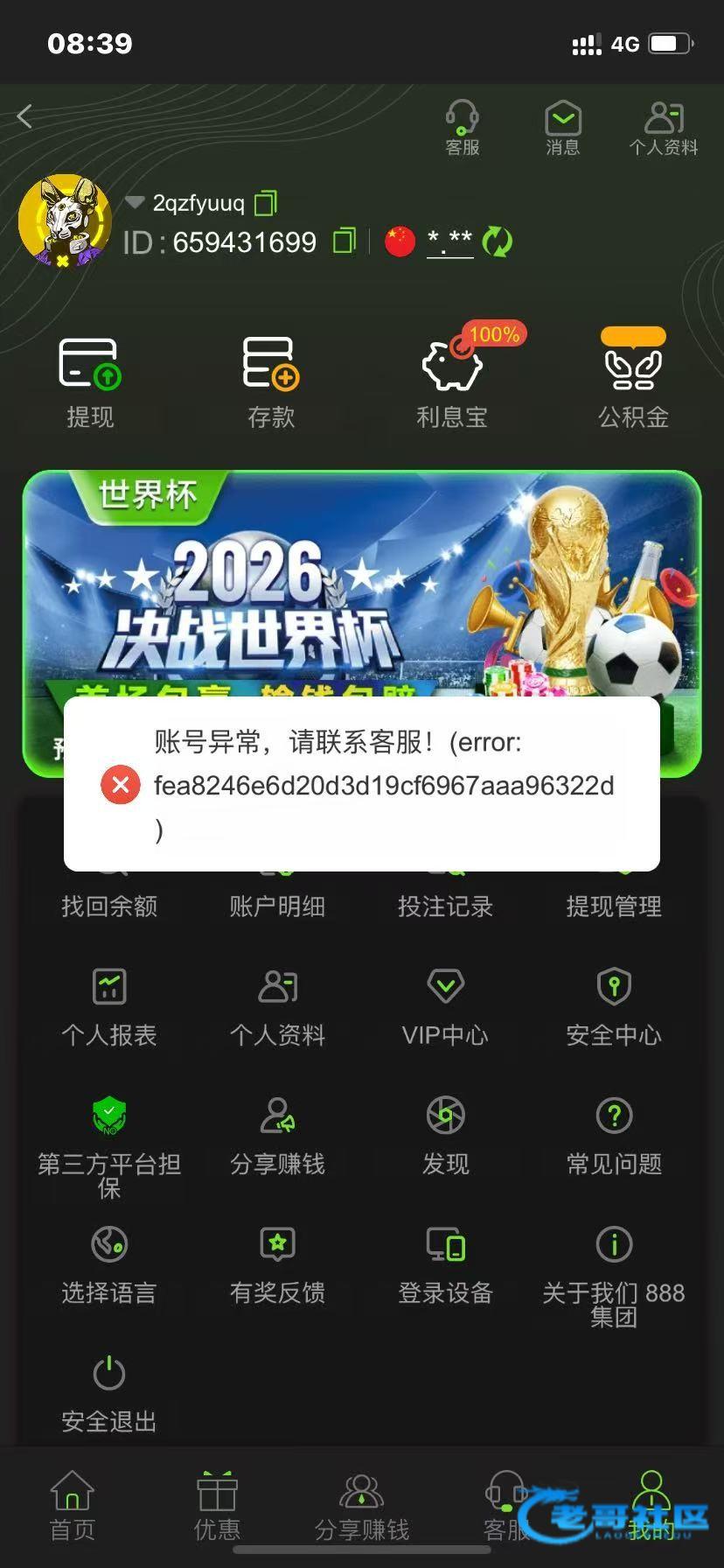Go back using the top-left arrow
724x1568 pixels.
pyautogui.click(x=24, y=116)
